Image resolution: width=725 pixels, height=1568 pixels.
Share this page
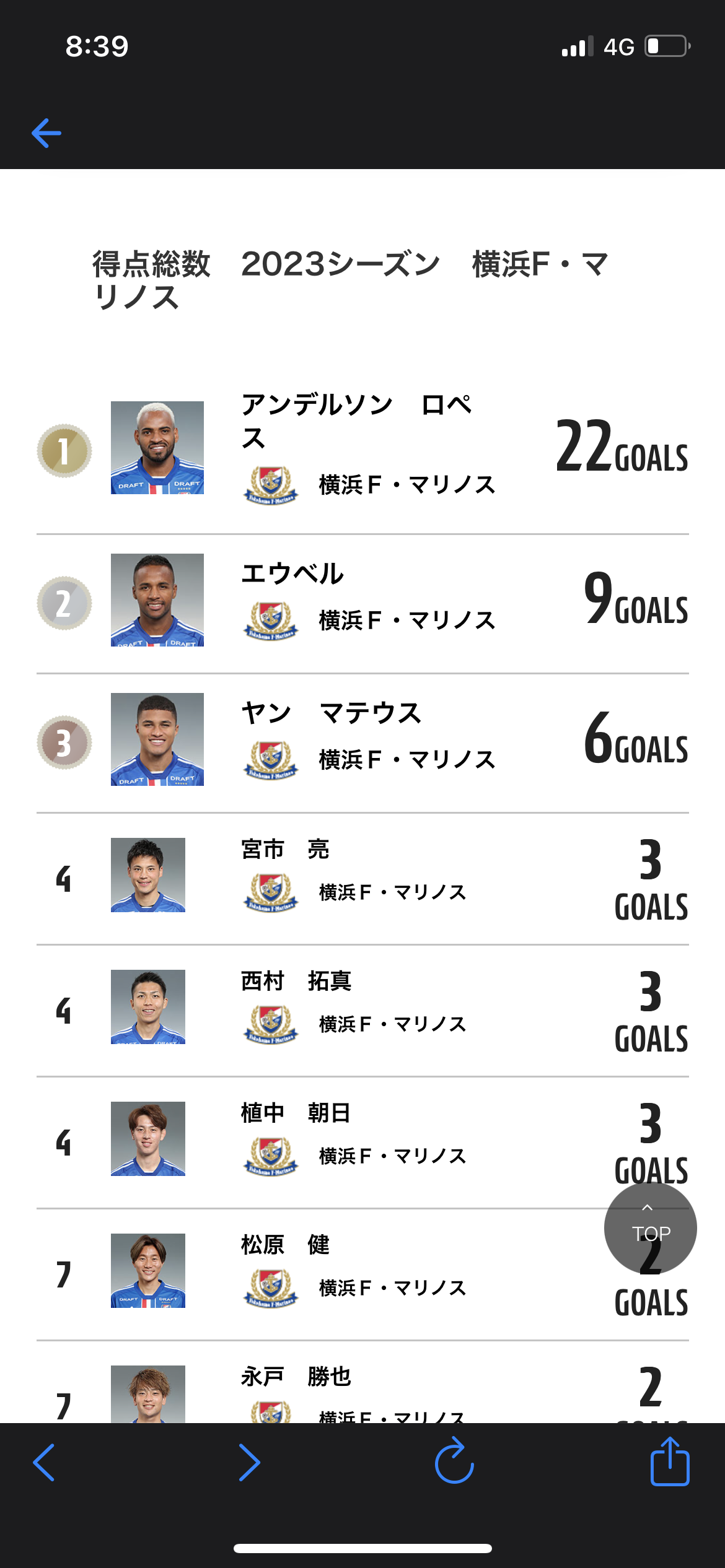pos(670,1461)
